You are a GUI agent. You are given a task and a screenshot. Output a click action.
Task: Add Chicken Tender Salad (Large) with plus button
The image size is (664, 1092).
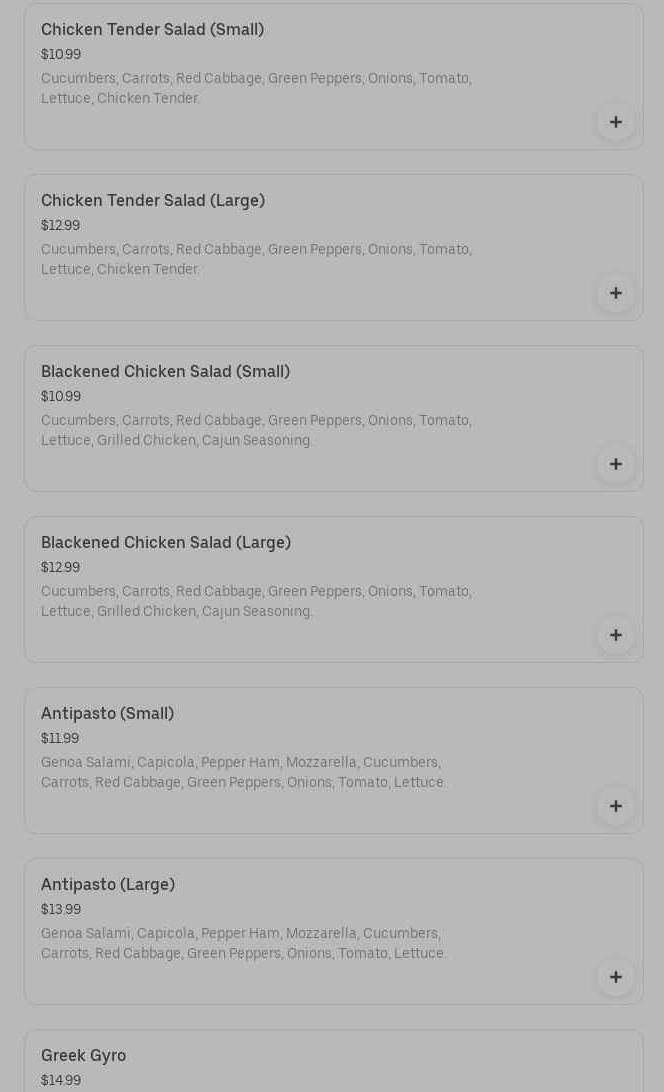click(615, 293)
